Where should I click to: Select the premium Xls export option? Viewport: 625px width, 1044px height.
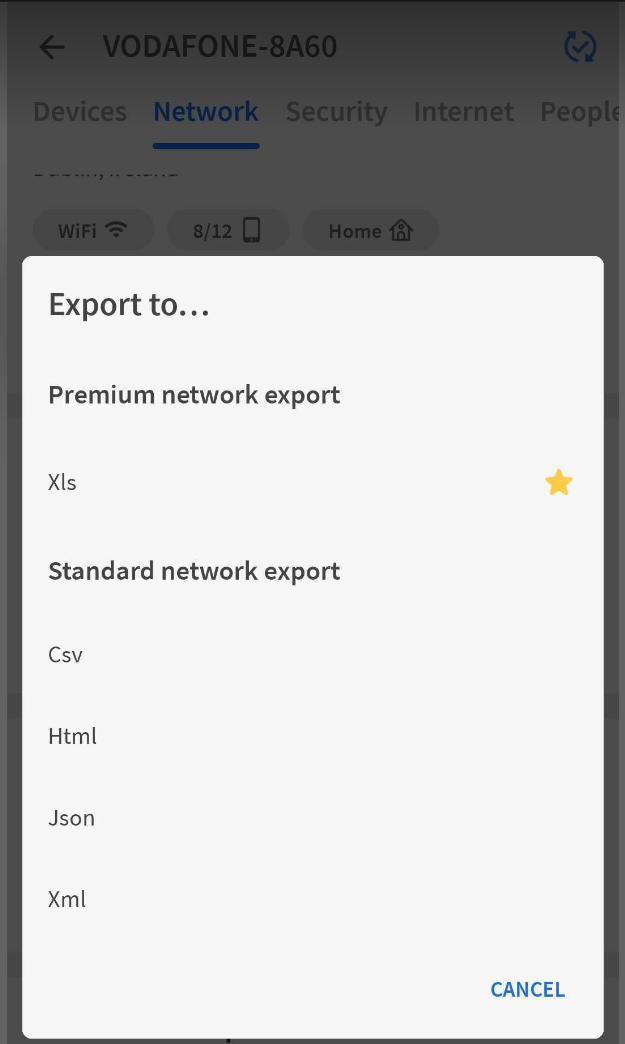pos(312,482)
